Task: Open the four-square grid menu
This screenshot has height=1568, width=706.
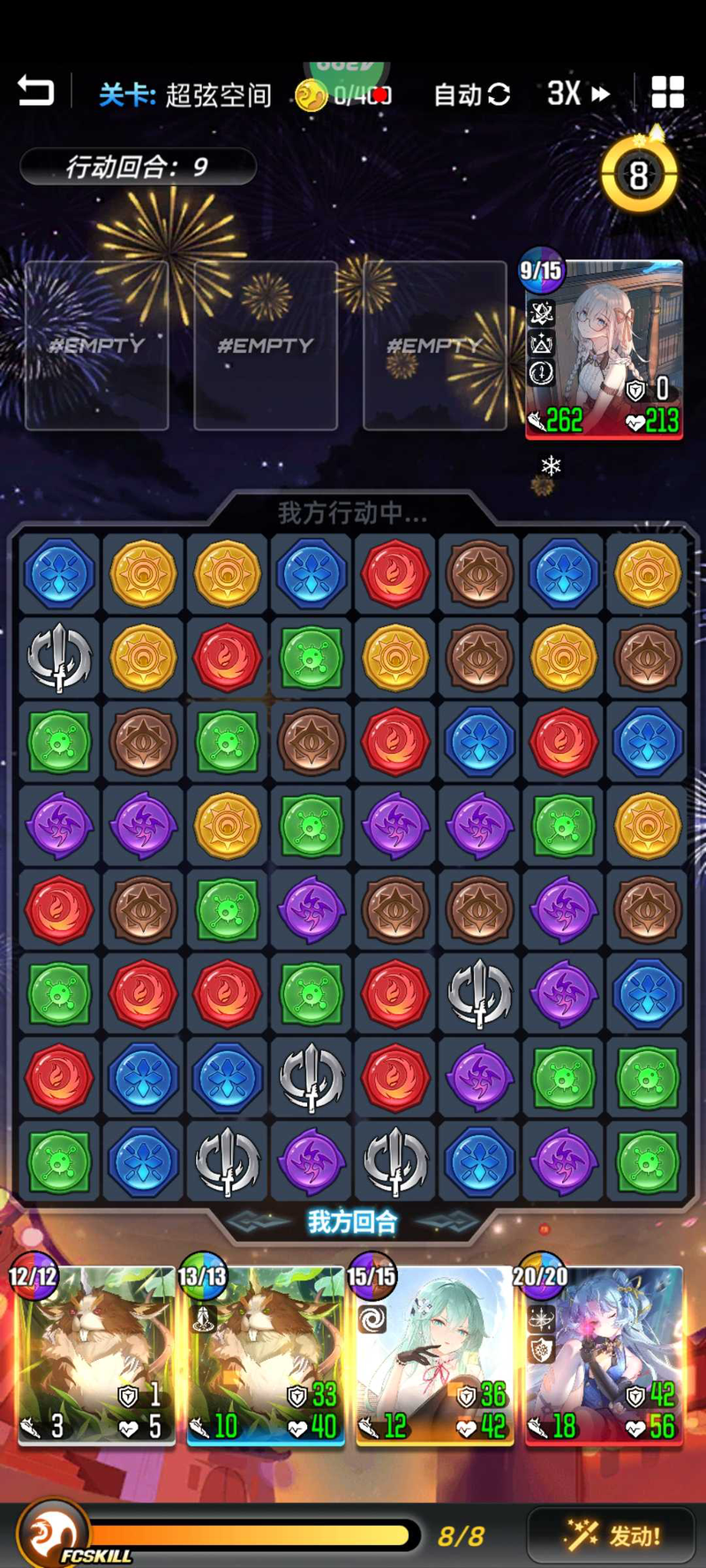Action: point(667,92)
